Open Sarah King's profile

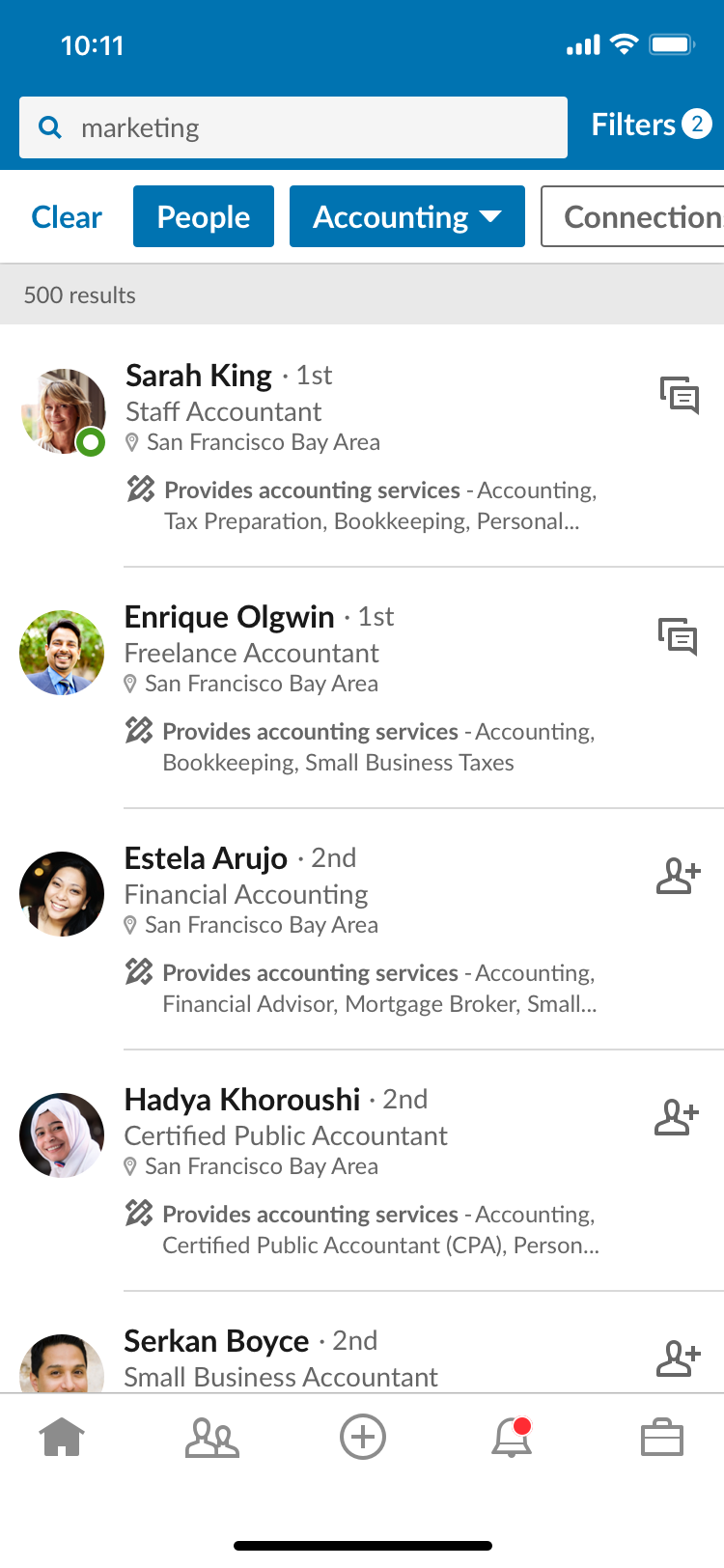[199, 375]
